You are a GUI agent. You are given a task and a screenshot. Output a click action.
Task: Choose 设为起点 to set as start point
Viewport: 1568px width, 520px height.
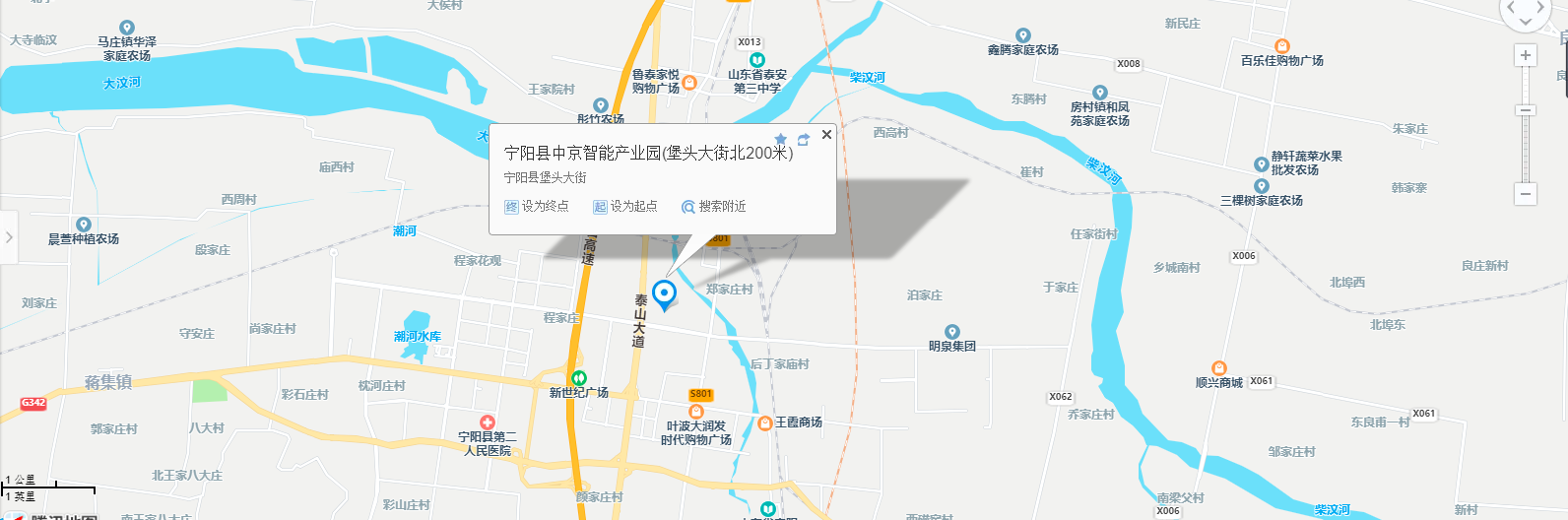click(x=625, y=207)
